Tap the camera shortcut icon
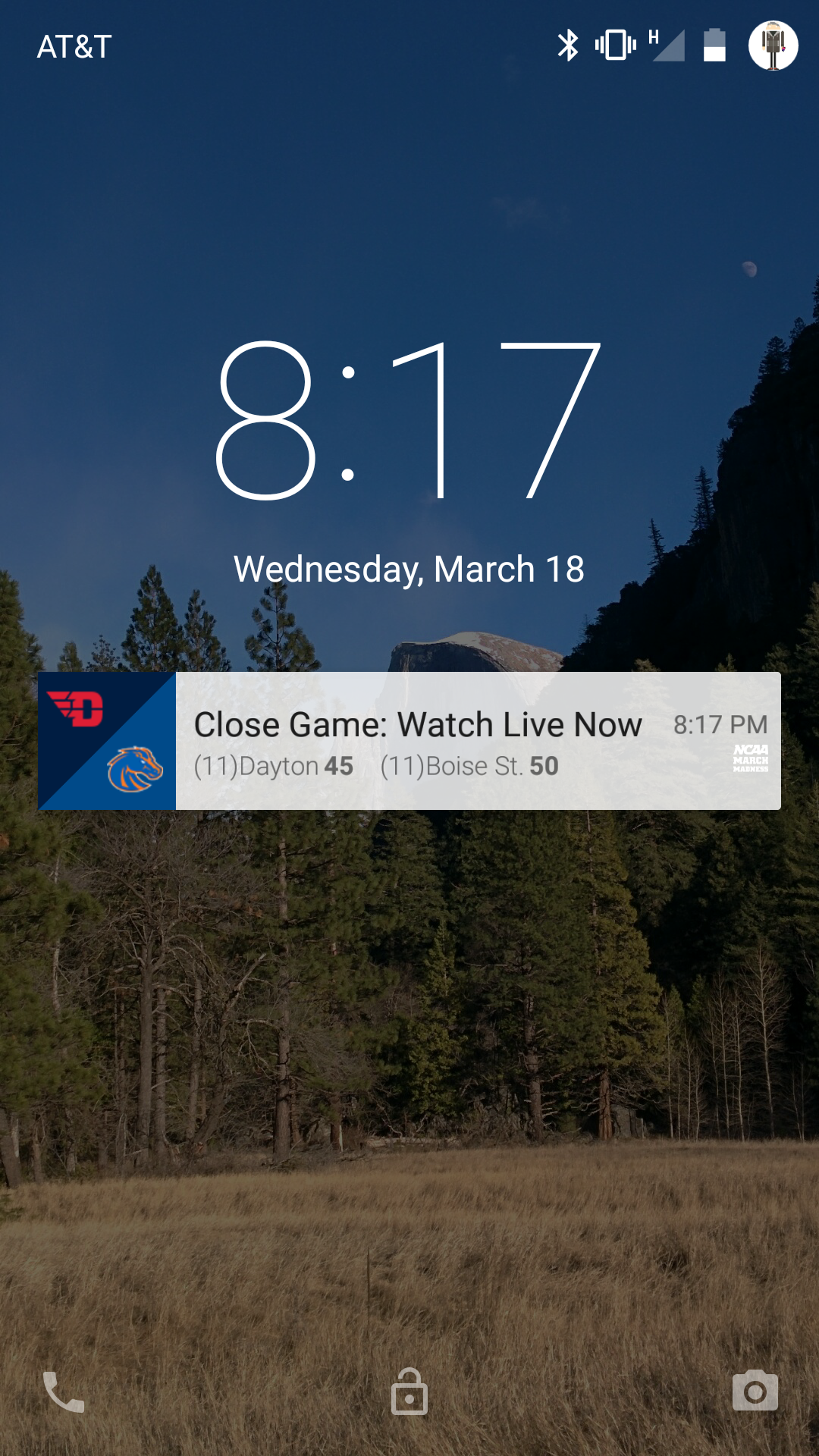Screen dimensions: 819x1456 [x=755, y=1391]
